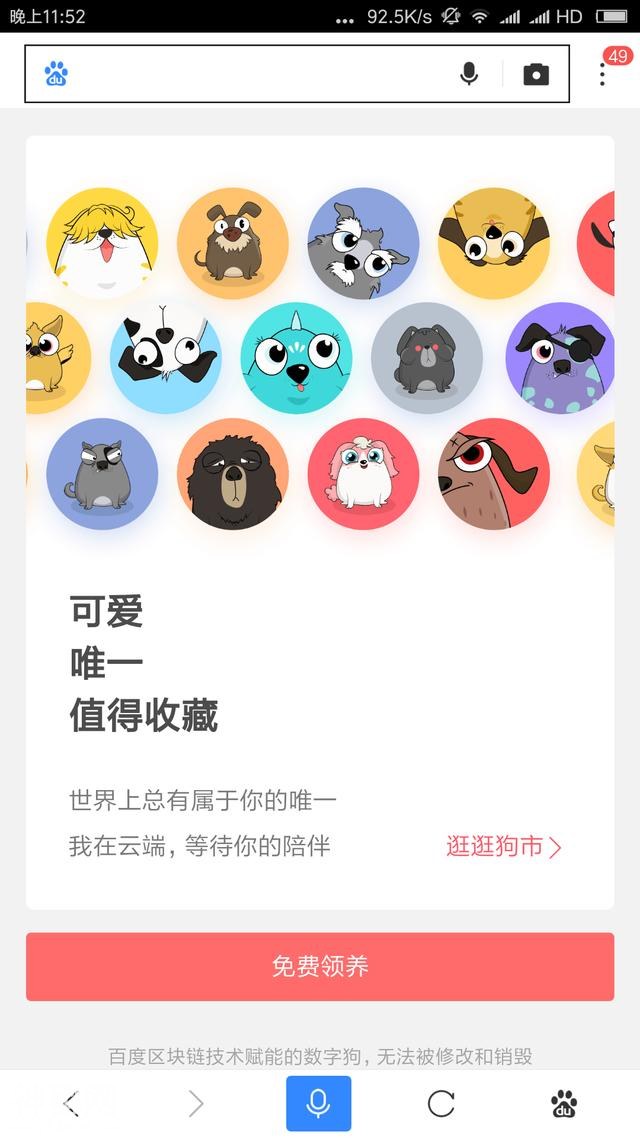This screenshot has width=640, height=1138.
Task: Open Baidu home from the bottom paw icon
Action: click(564, 1104)
